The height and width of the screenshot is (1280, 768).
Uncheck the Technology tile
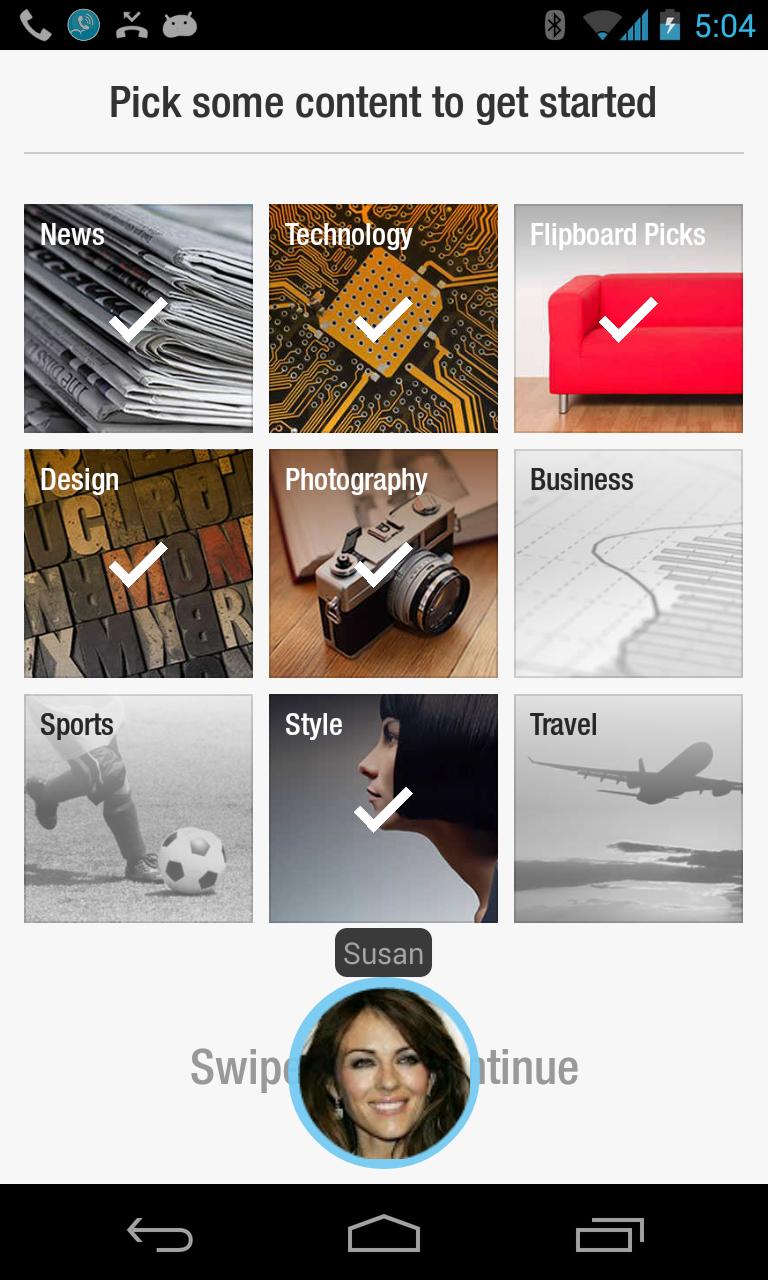tap(383, 318)
